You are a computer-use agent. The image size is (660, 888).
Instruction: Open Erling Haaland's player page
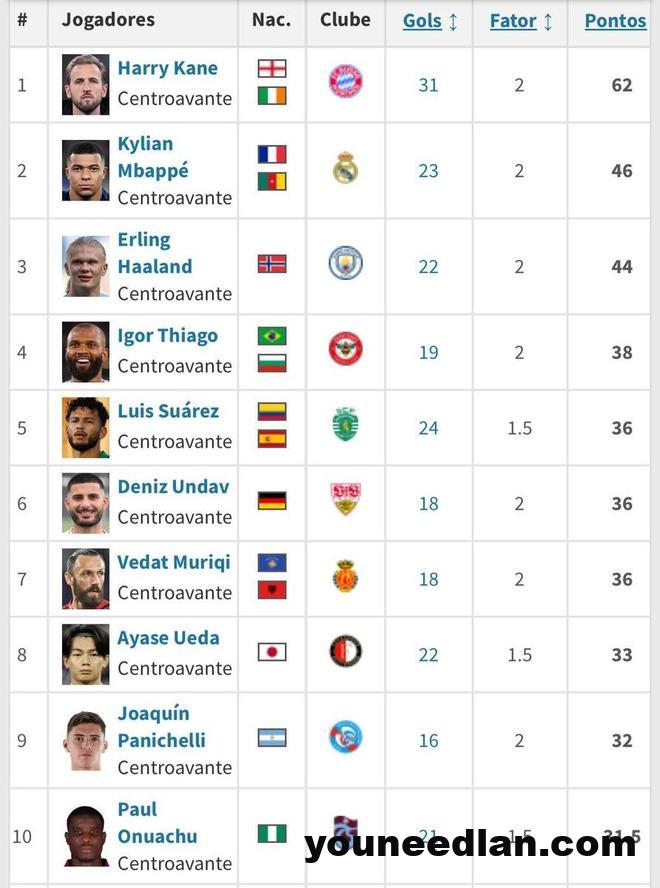pos(154,253)
